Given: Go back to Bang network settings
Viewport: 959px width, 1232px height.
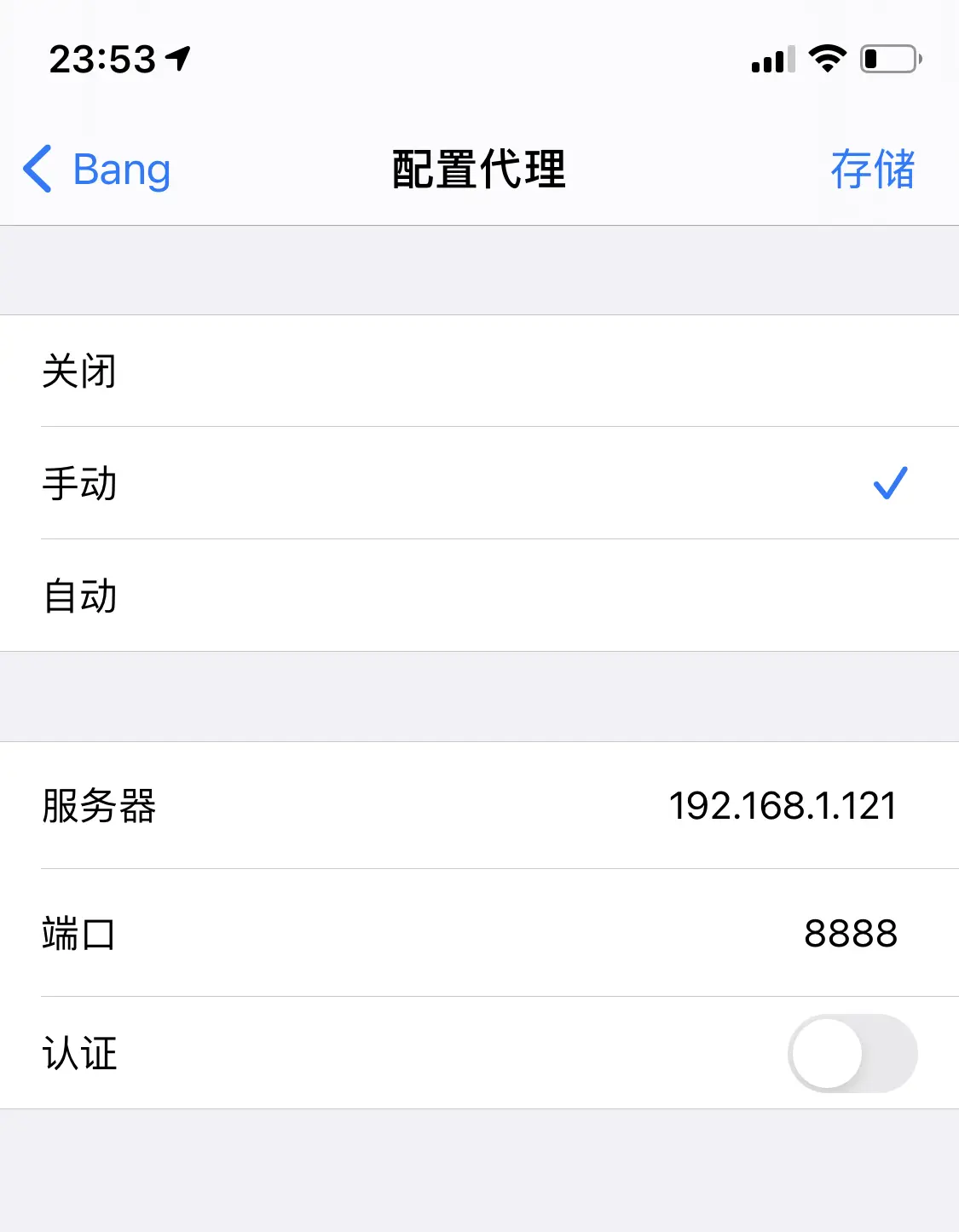Looking at the screenshot, I should (96, 170).
